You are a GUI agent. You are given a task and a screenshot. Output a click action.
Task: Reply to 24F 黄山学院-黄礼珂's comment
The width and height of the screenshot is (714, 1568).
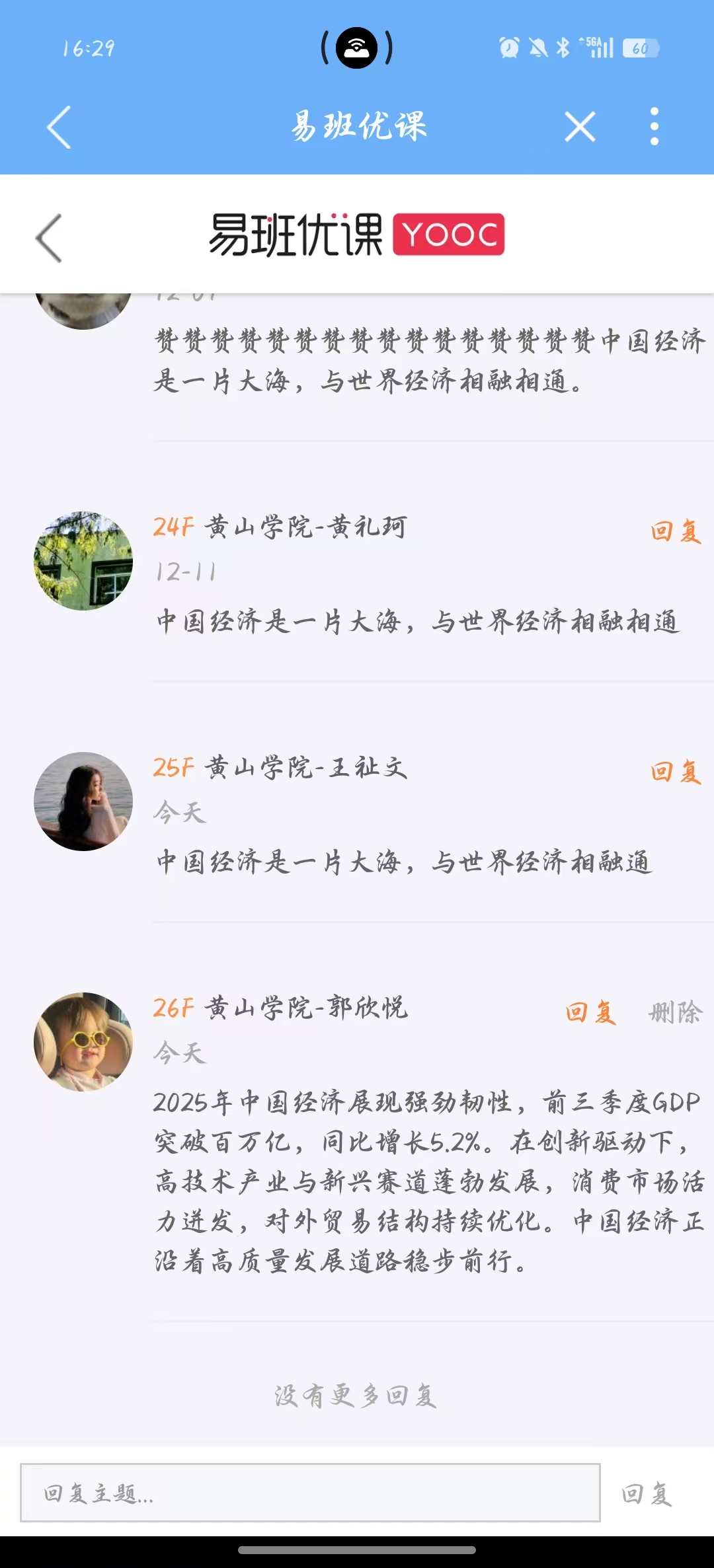pyautogui.click(x=675, y=531)
